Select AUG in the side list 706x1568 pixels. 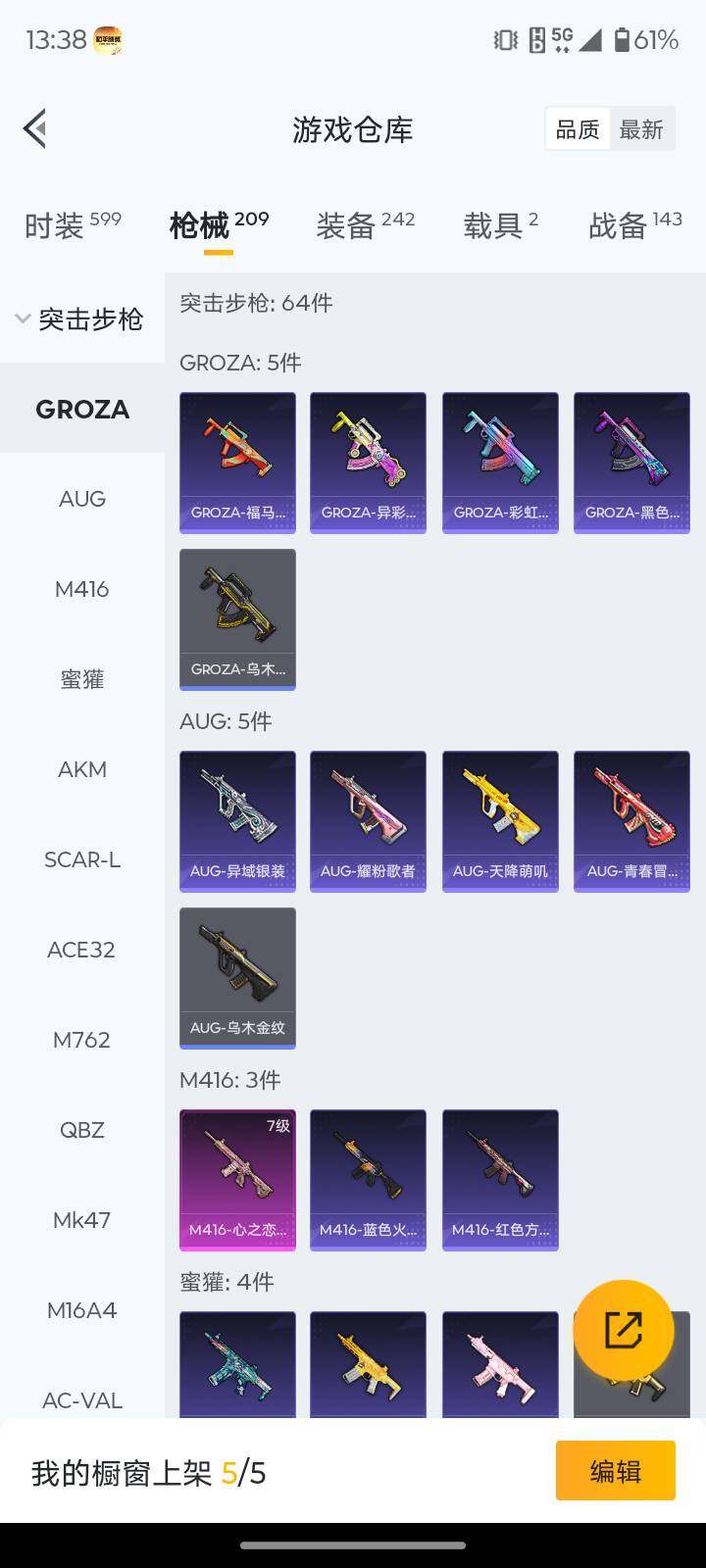coord(82,499)
